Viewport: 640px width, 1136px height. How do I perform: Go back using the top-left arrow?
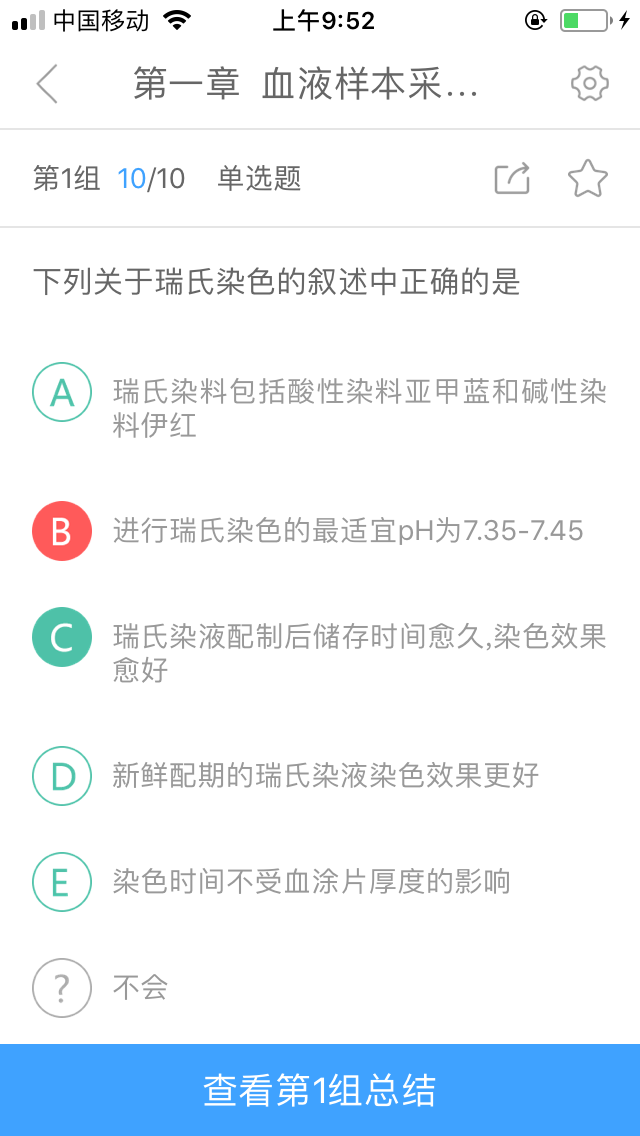[47, 84]
